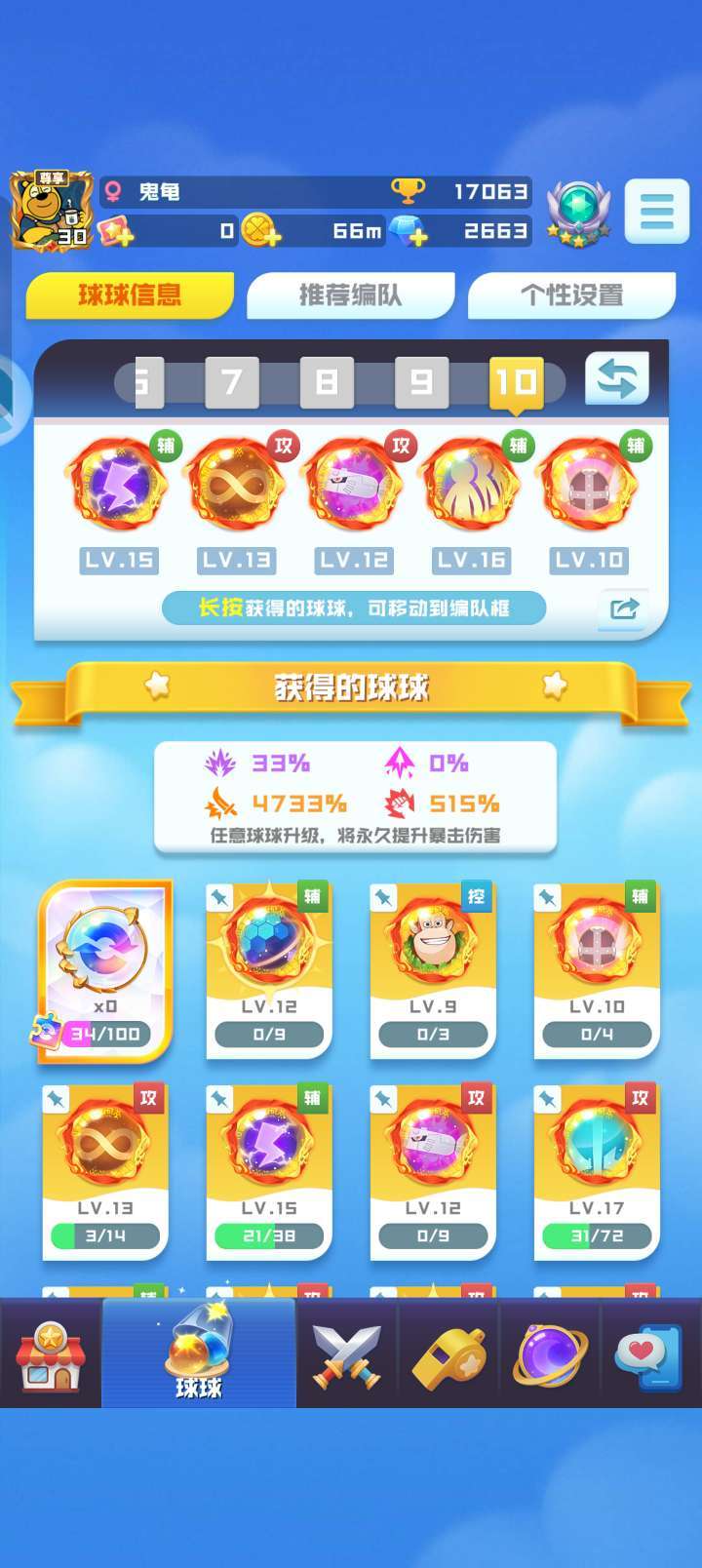Switch to the 推荐编队 tab

click(349, 294)
